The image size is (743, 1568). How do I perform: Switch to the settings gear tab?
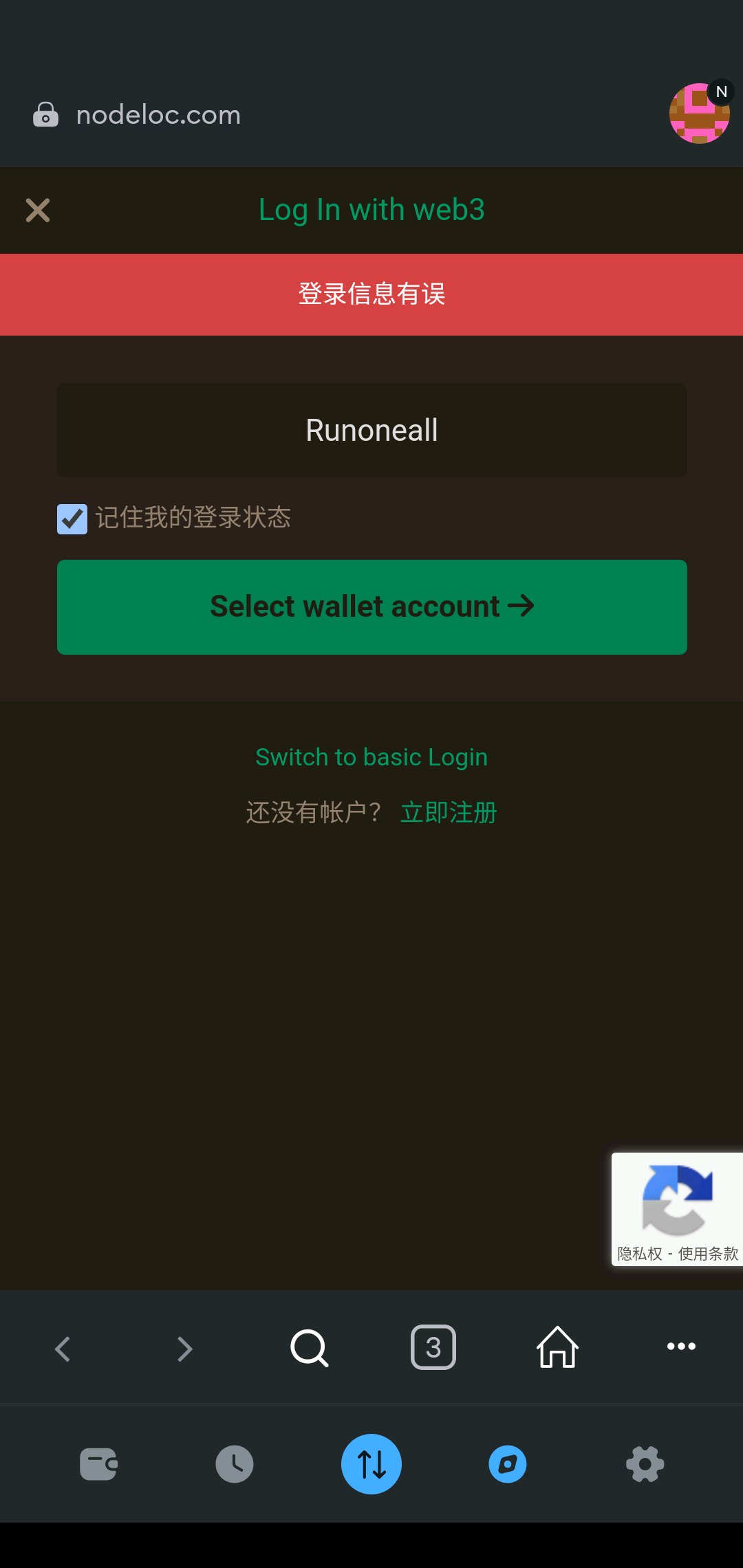click(645, 1464)
